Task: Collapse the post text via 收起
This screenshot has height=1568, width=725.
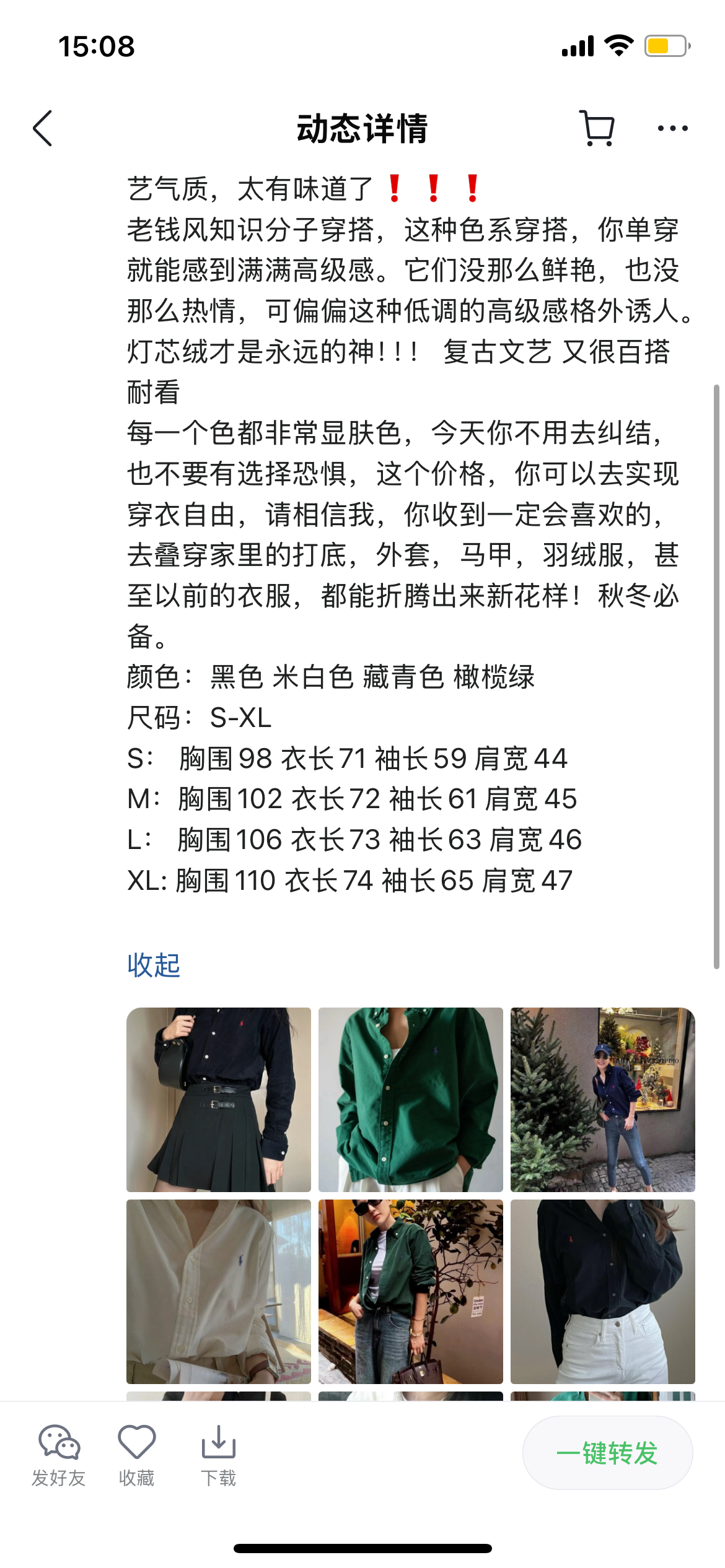Action: coord(154,965)
